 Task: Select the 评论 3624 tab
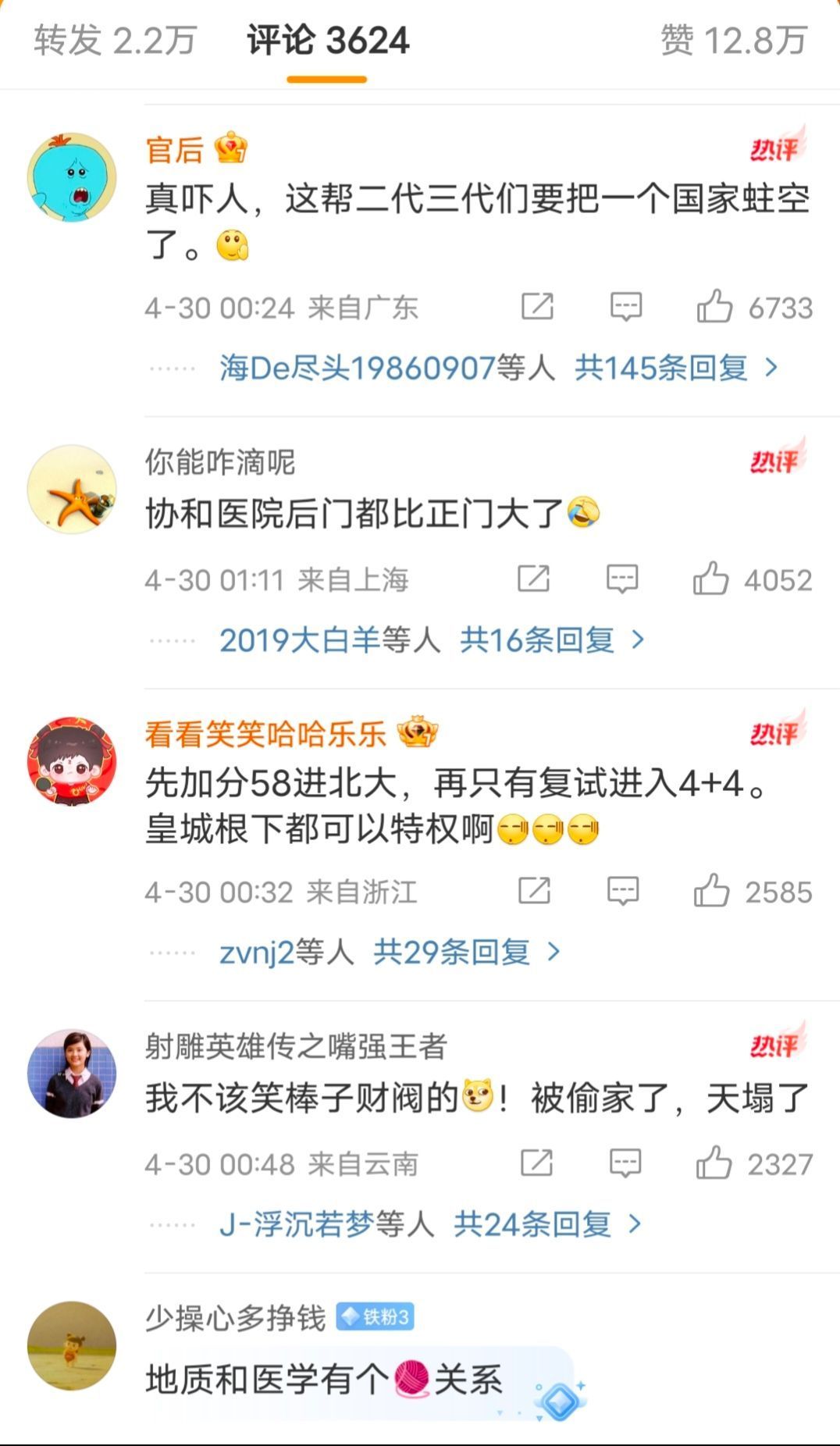pos(328,41)
